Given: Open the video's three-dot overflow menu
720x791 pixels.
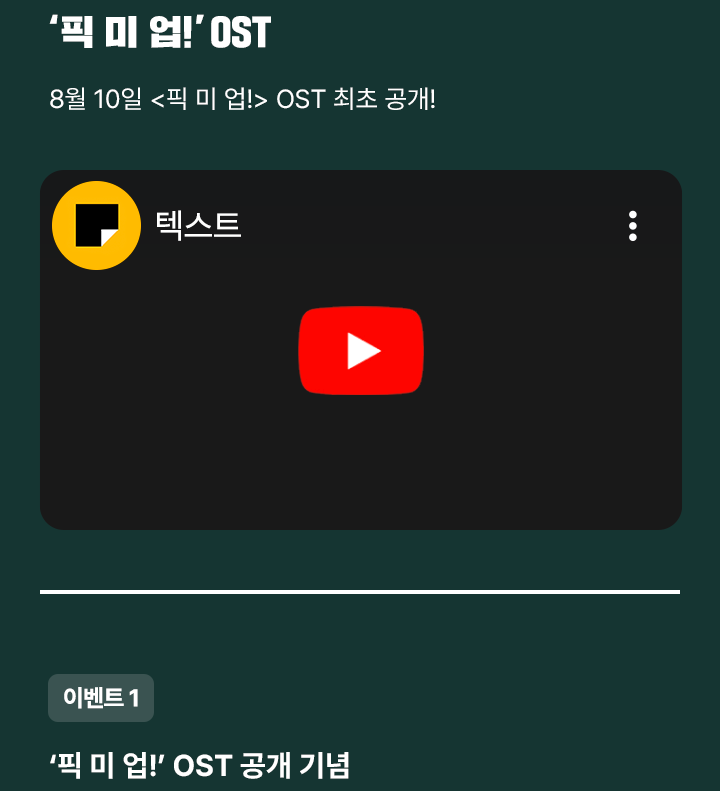Looking at the screenshot, I should pos(633,226).
